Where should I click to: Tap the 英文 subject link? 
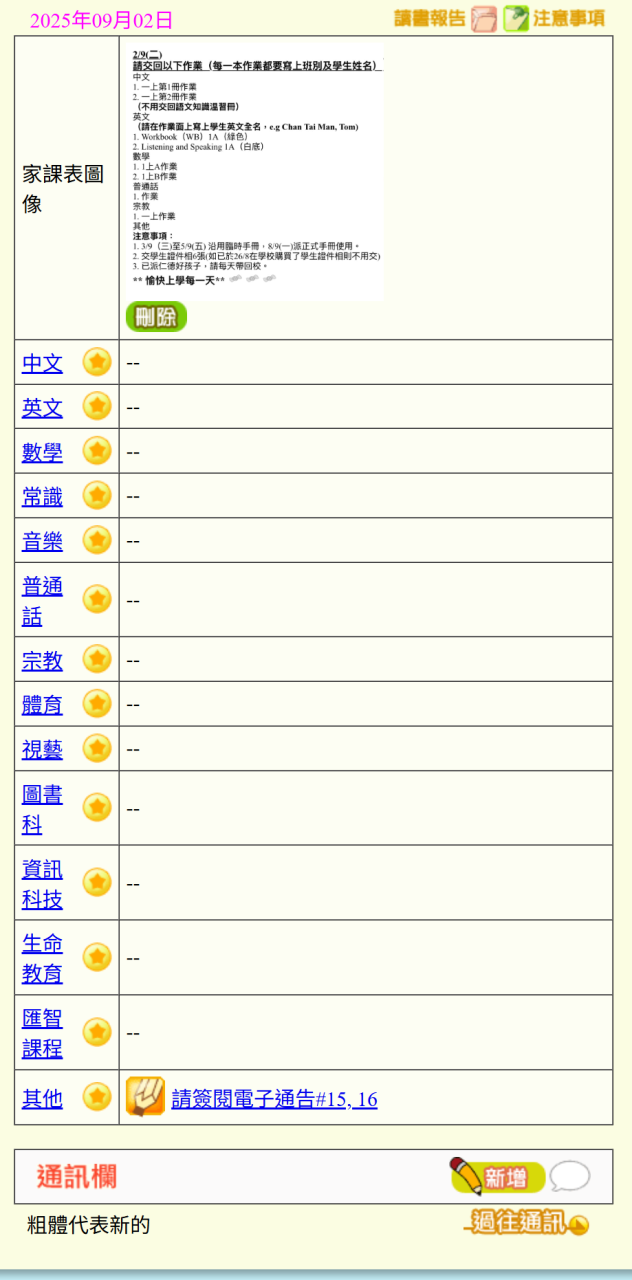(x=42, y=407)
